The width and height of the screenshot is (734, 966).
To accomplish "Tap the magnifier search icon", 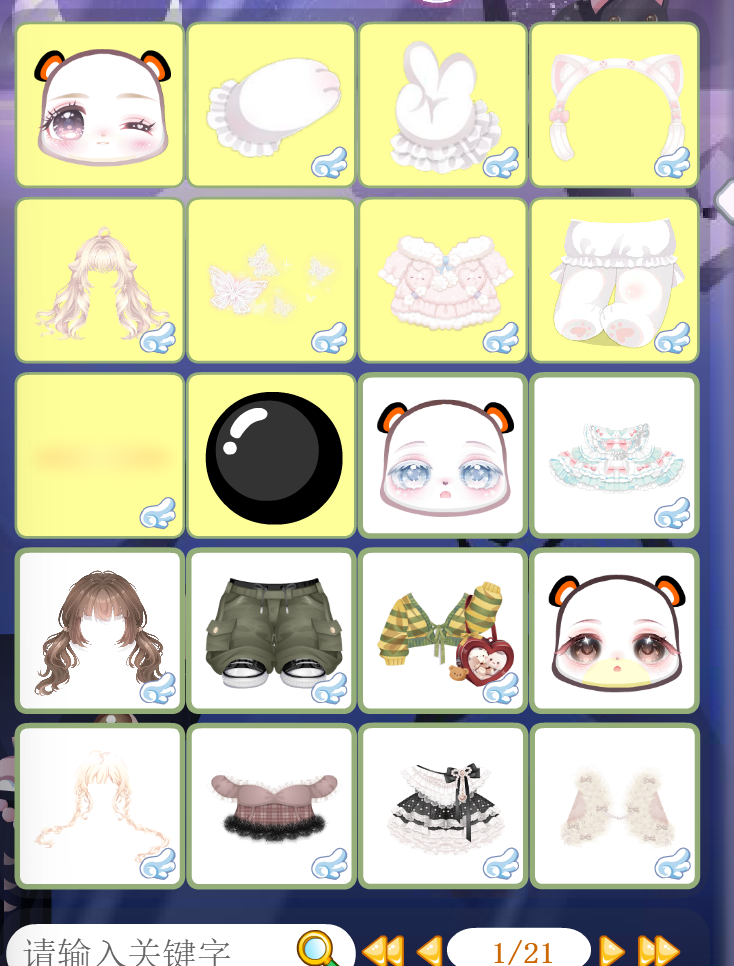I will coord(317,948).
